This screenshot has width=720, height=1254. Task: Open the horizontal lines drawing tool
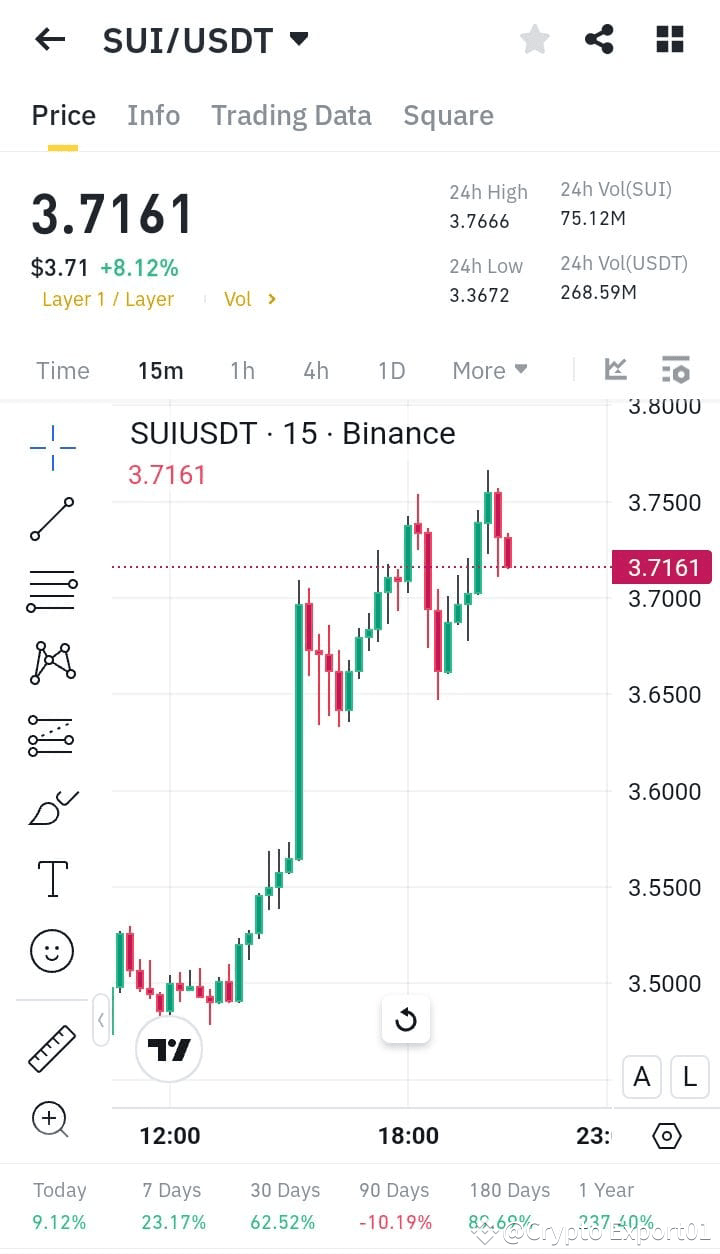point(52,590)
